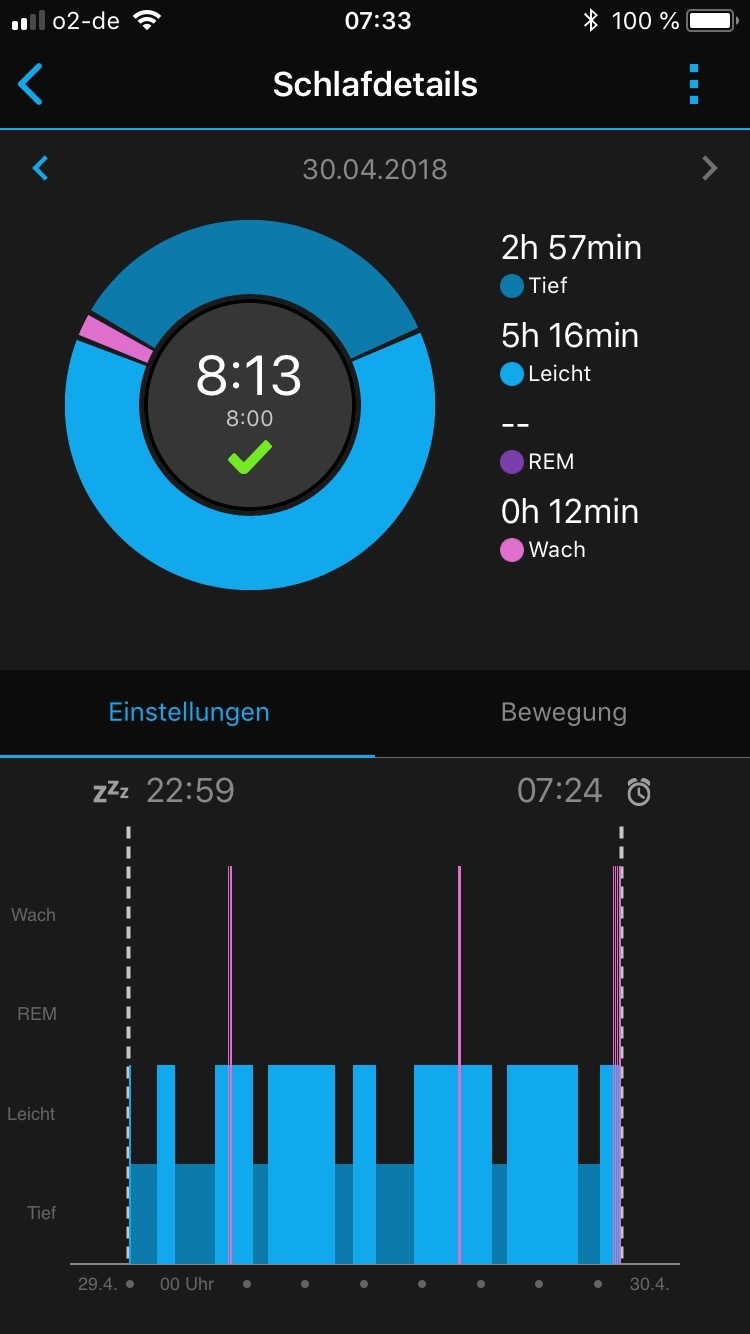Viewport: 750px width, 1334px height.
Task: Go to the previous day
Action: pos(40,168)
